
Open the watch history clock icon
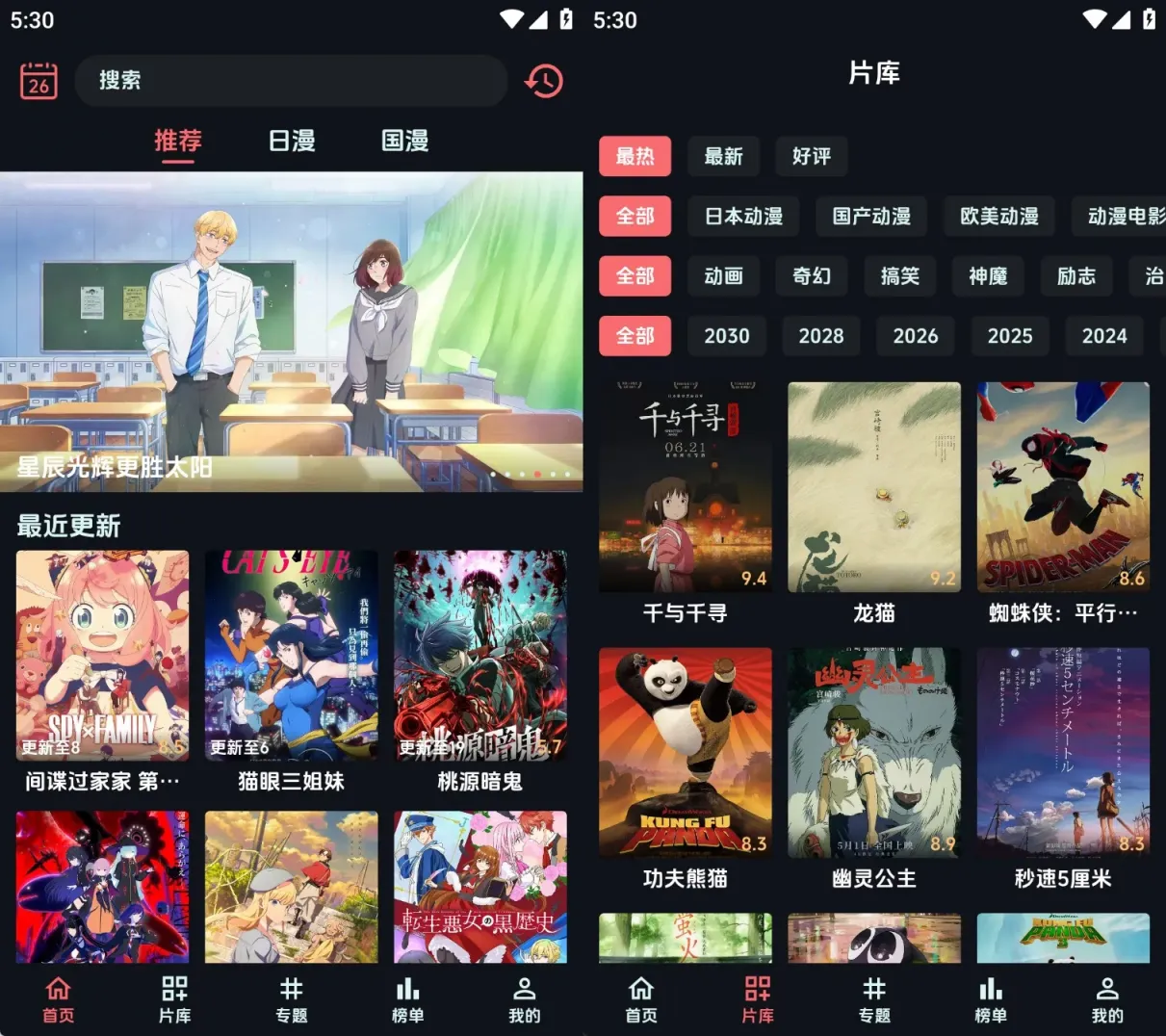pyautogui.click(x=544, y=81)
